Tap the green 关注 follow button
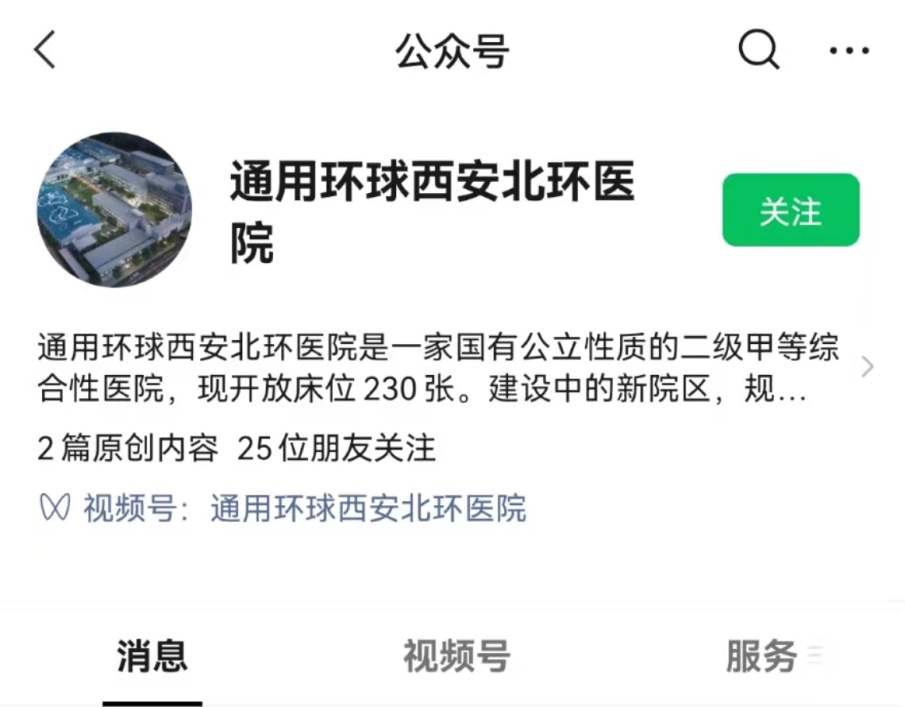This screenshot has width=905, height=707. point(790,210)
